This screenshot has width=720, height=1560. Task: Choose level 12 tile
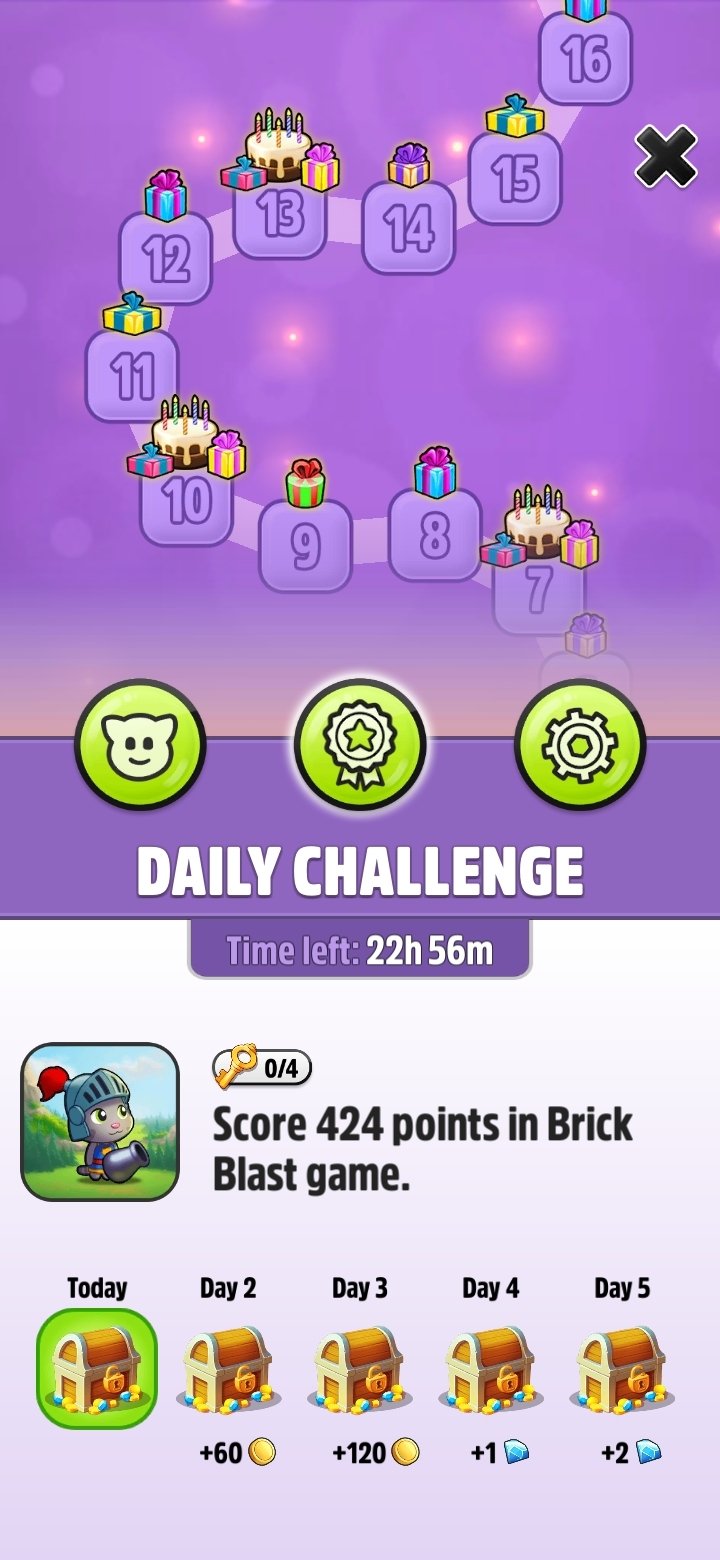(166, 258)
